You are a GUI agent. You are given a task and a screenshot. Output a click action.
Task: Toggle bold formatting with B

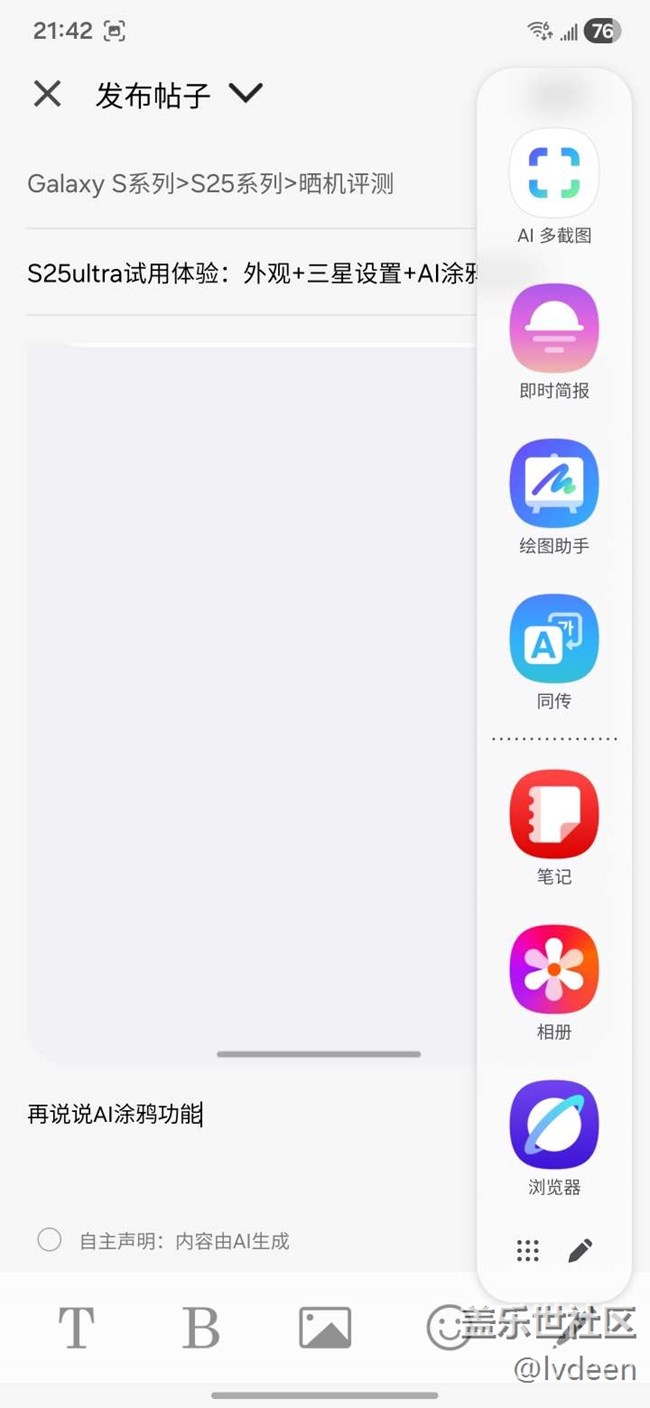pyautogui.click(x=201, y=1328)
